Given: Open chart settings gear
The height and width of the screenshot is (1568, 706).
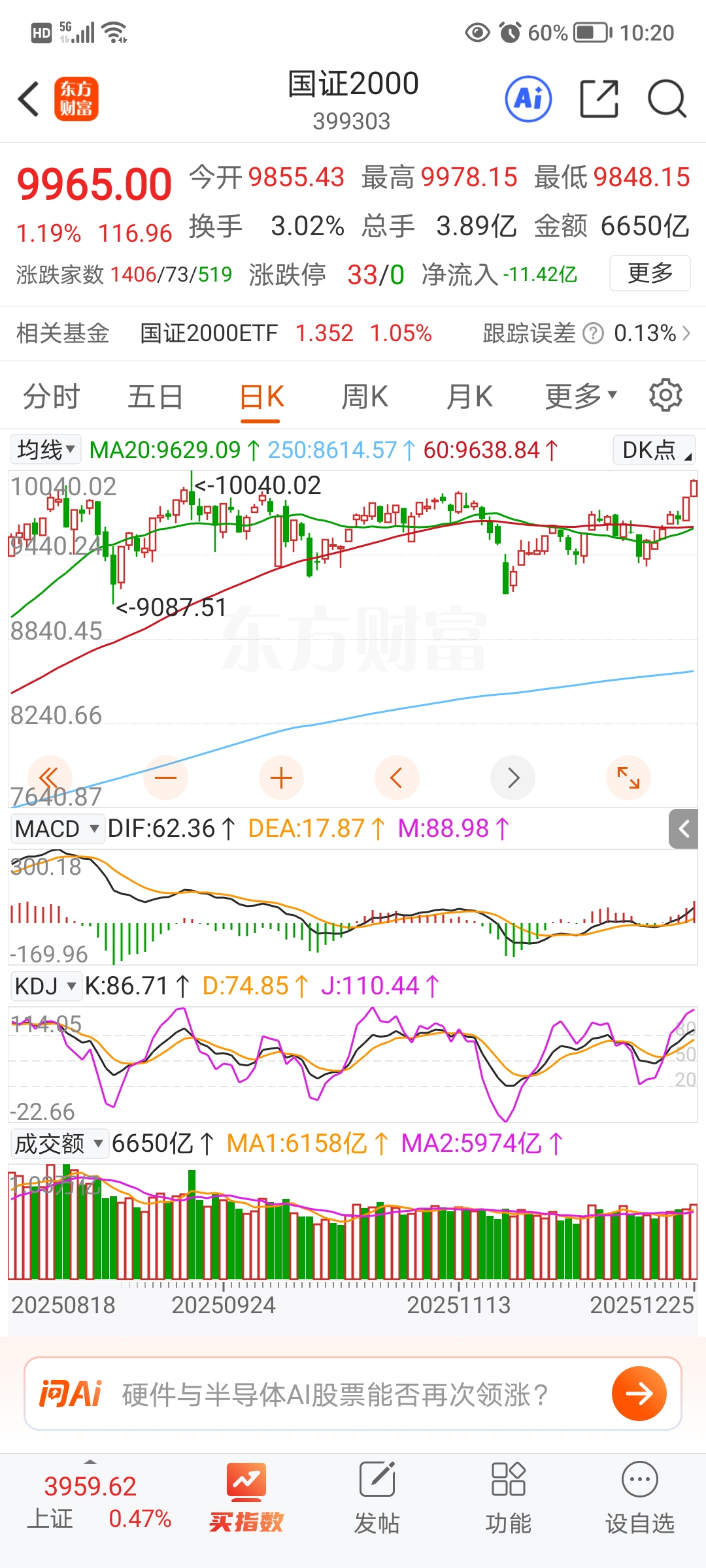Looking at the screenshot, I should click(x=665, y=395).
